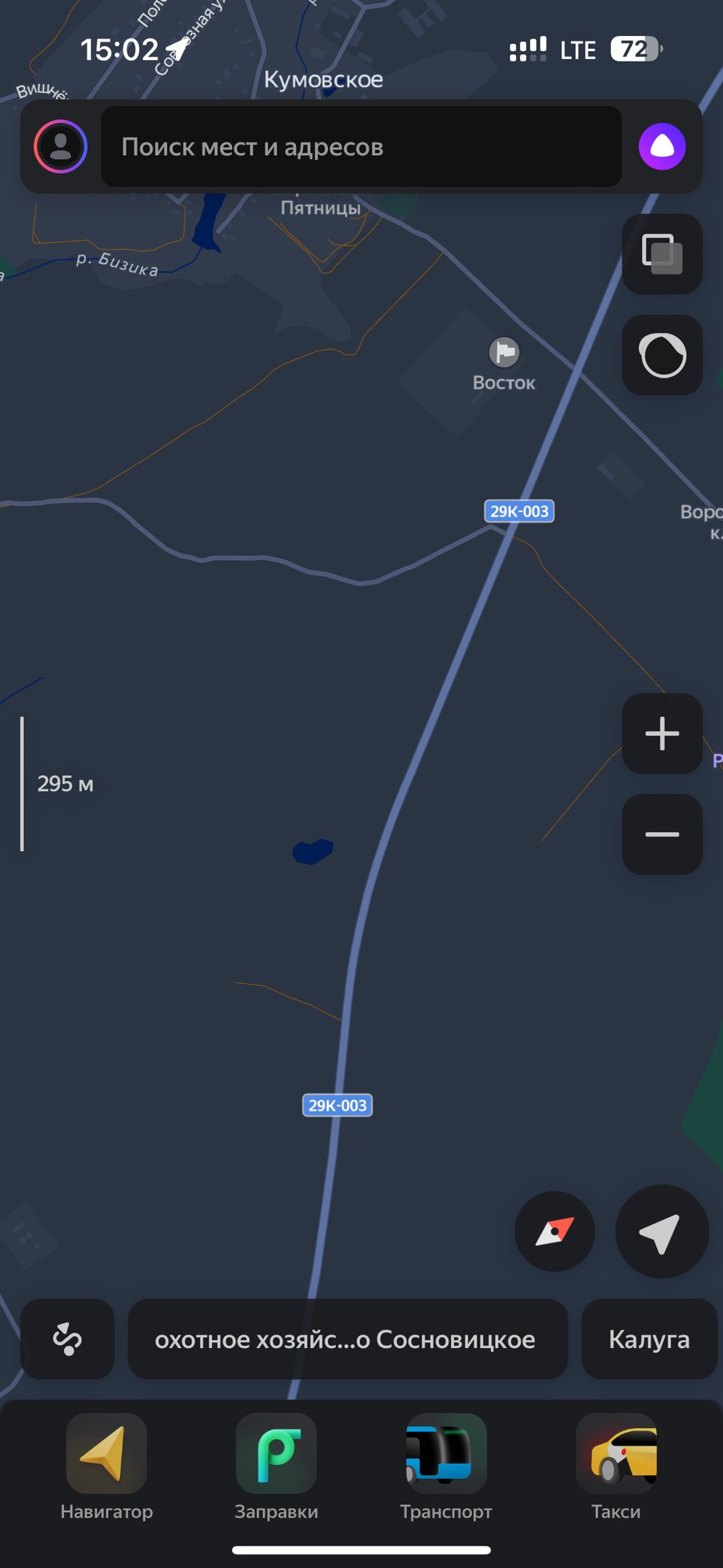Reset map orientation with the compass
This screenshot has height=1568, width=723.
[554, 1231]
